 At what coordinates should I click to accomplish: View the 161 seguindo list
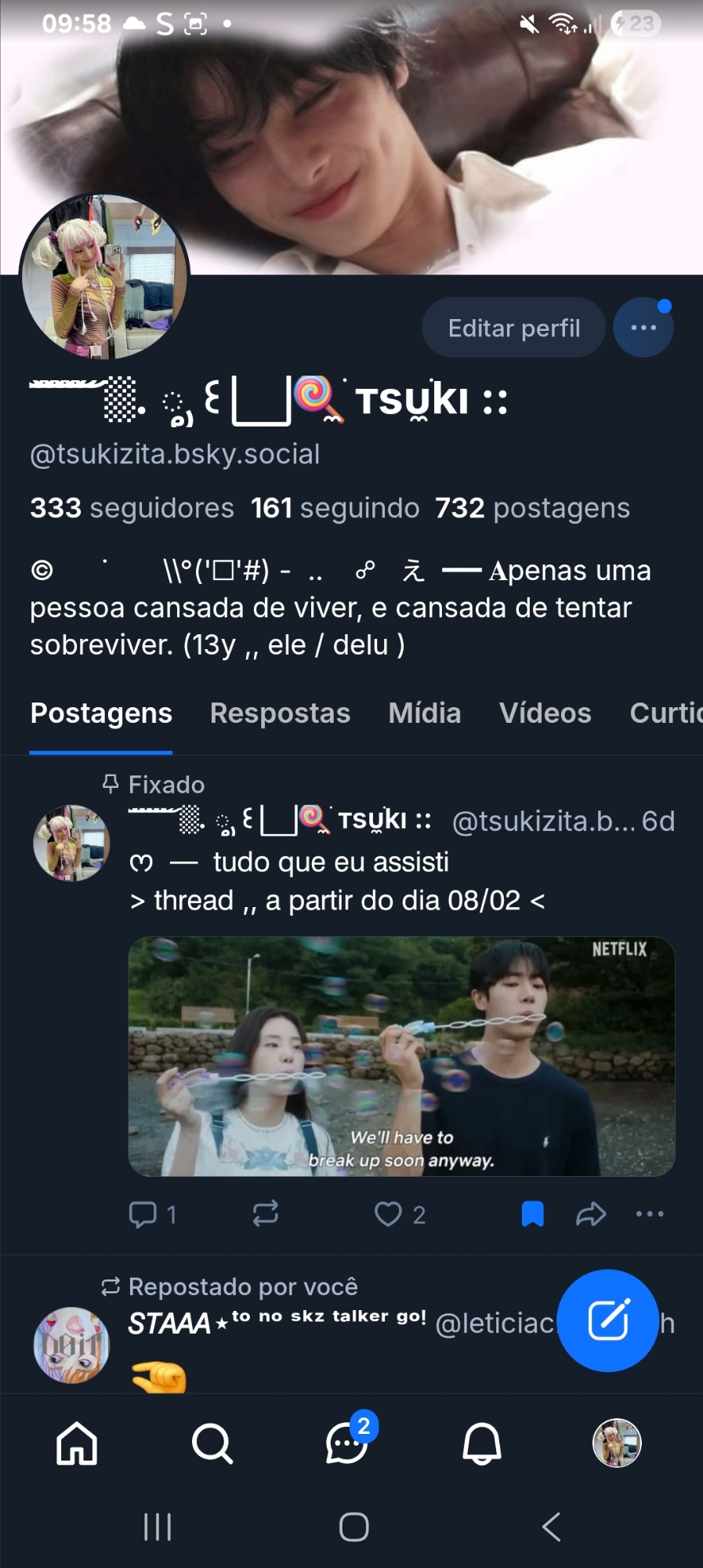coord(335,508)
